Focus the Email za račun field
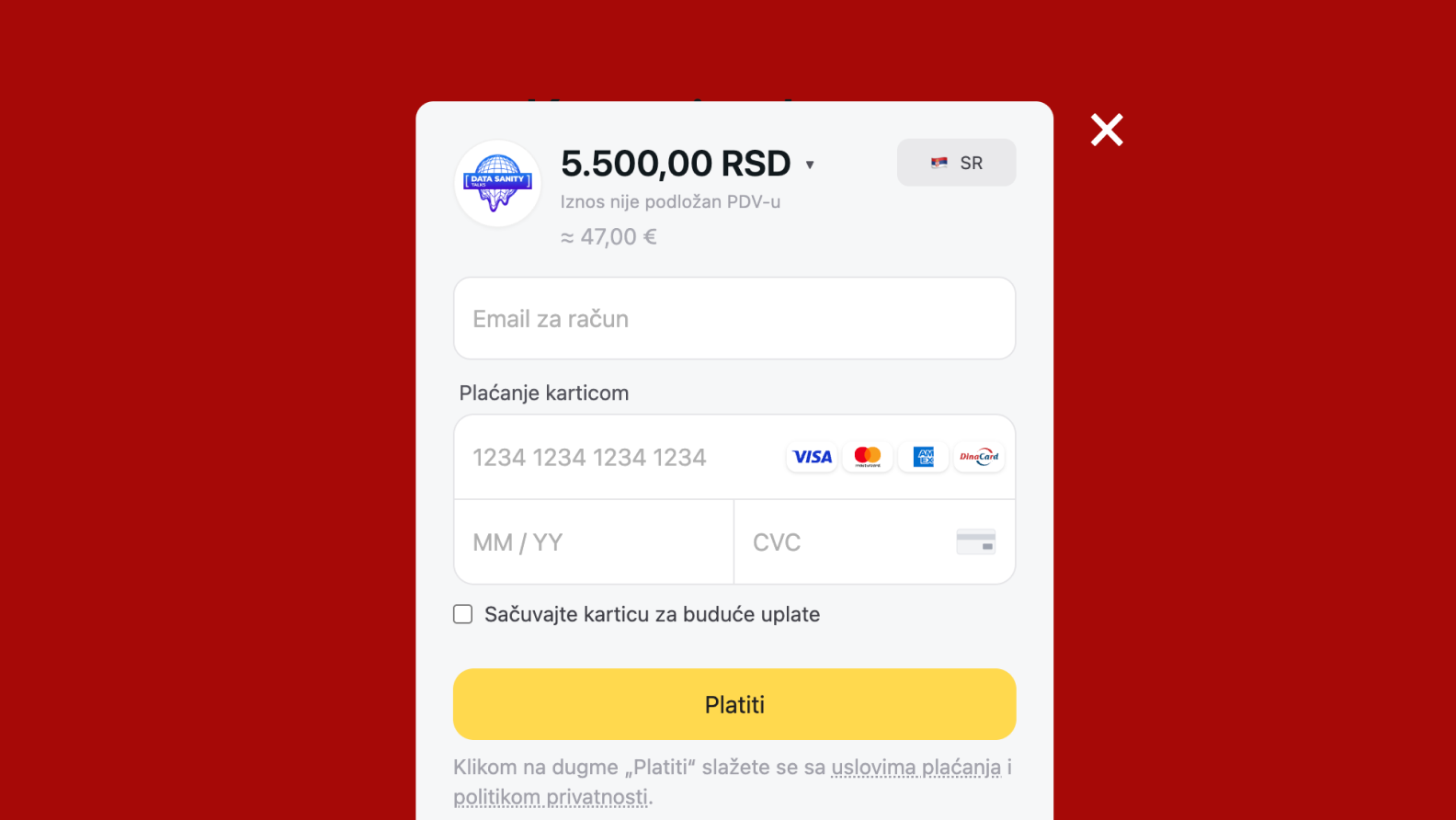This screenshot has width=1456, height=820. pos(734,318)
